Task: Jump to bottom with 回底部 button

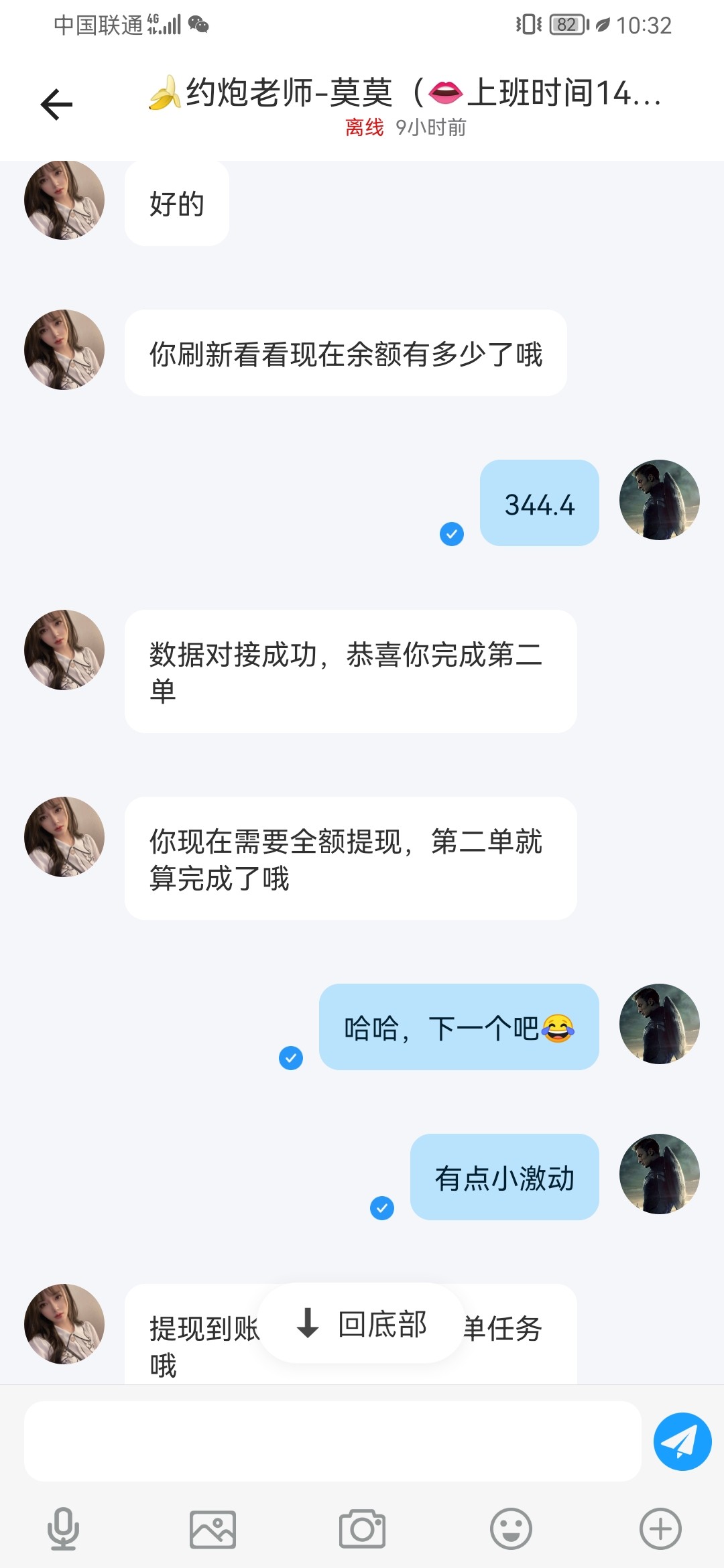Action: click(362, 1323)
